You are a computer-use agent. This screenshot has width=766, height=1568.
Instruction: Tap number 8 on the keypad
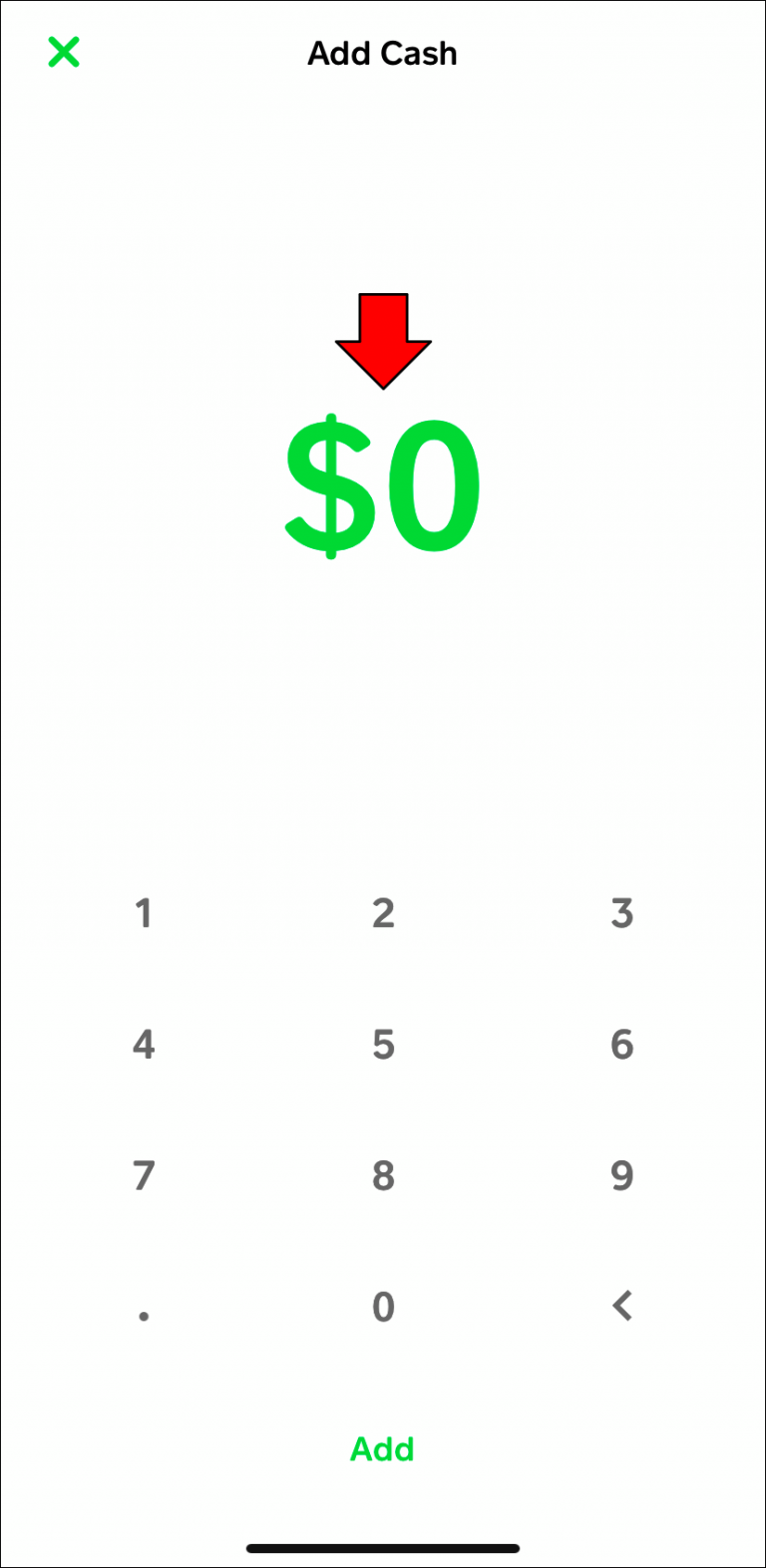coord(382,1176)
